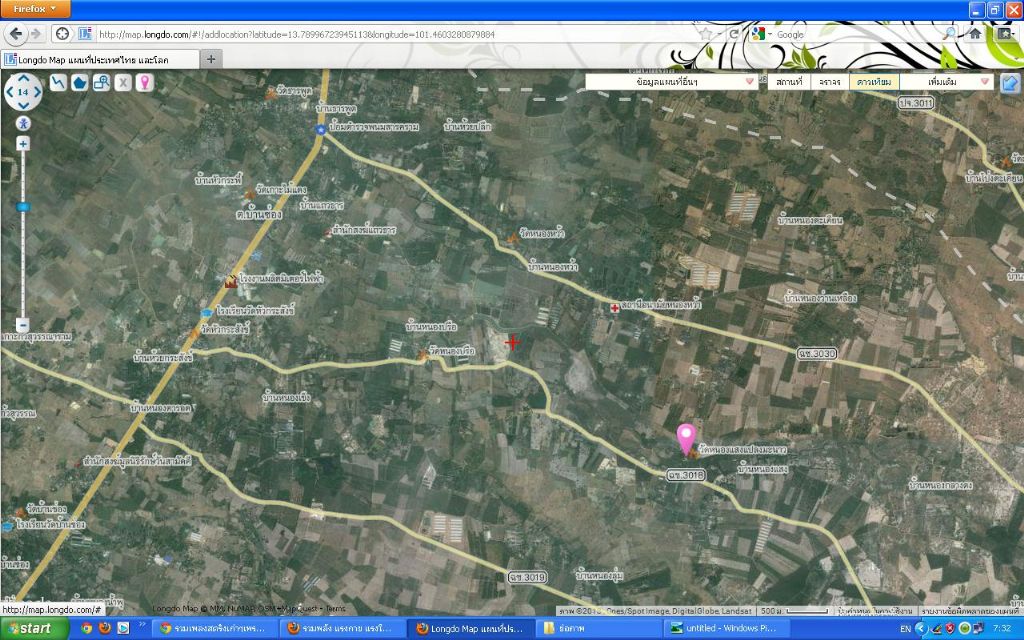Open the street view person icon

point(23,123)
